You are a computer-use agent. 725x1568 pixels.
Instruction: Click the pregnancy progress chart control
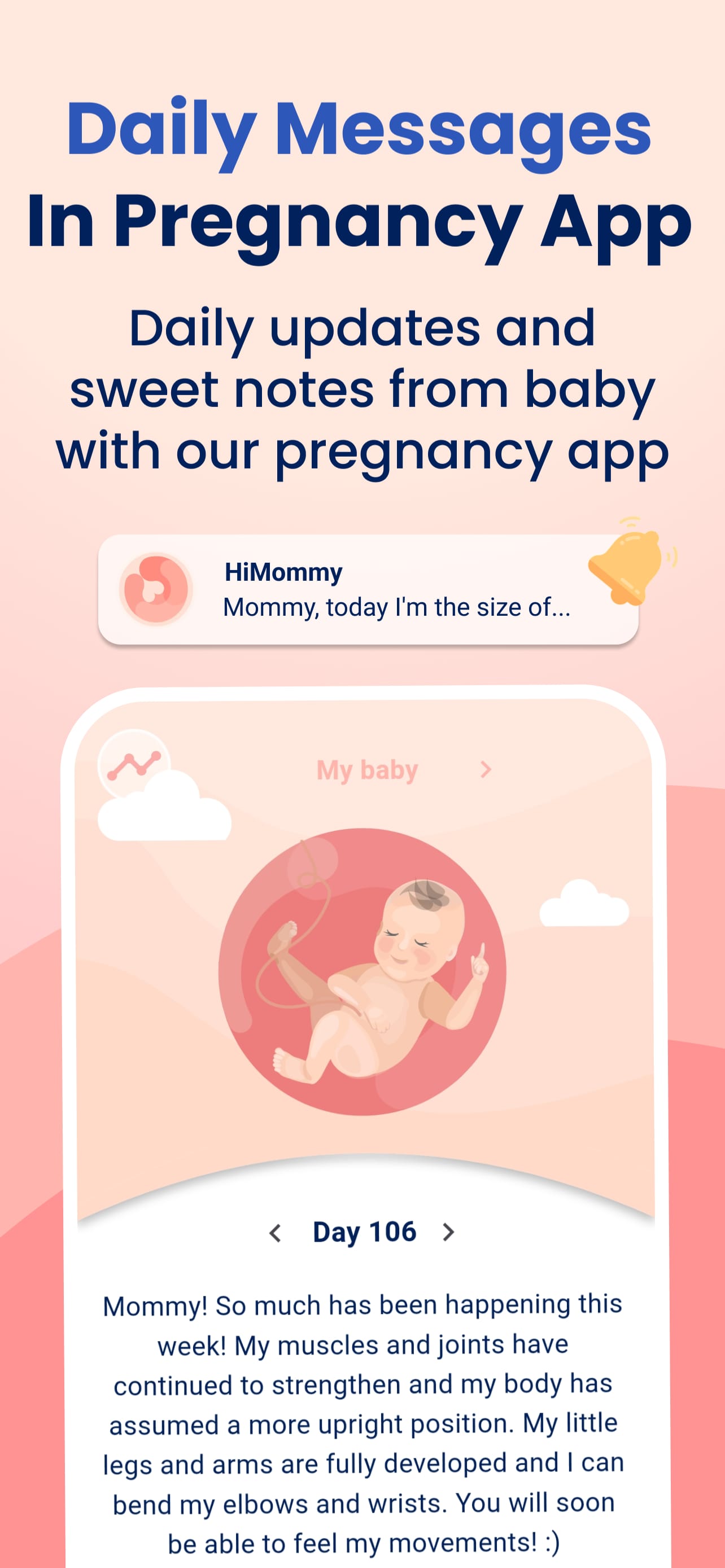[x=135, y=763]
